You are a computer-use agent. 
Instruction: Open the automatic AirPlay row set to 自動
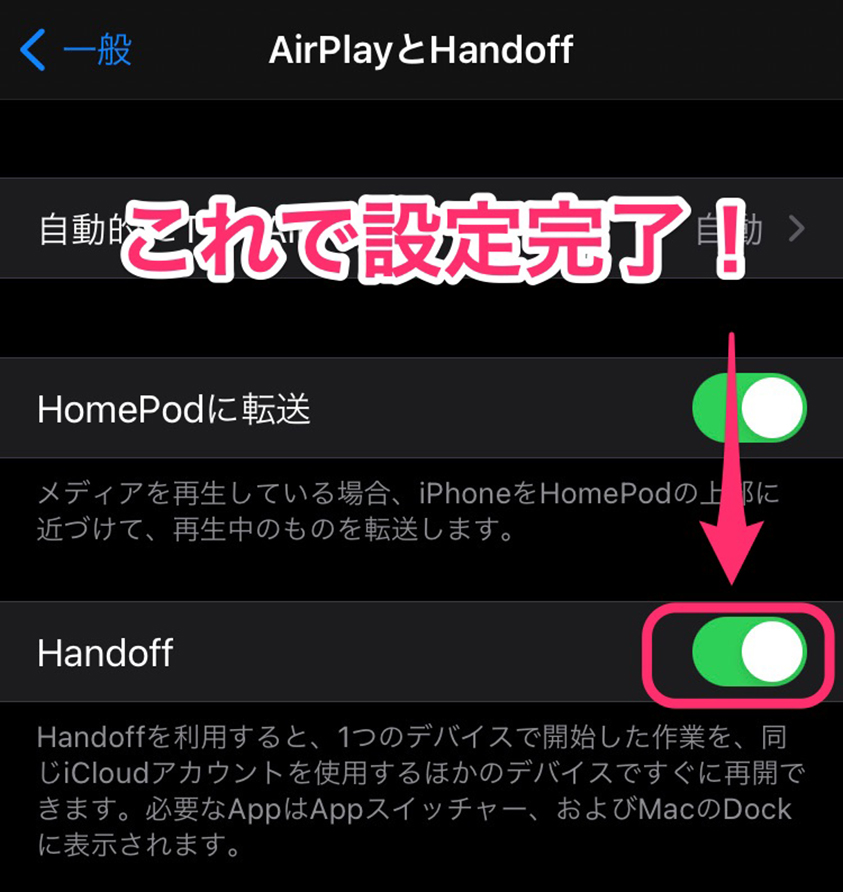click(420, 229)
